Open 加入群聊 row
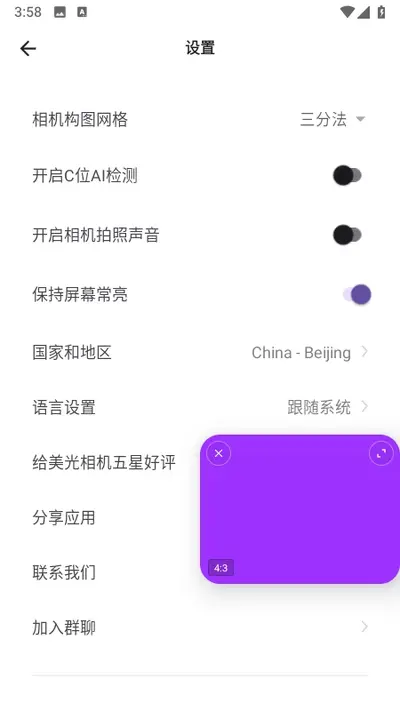Image resolution: width=400 pixels, height=711 pixels. click(x=200, y=628)
